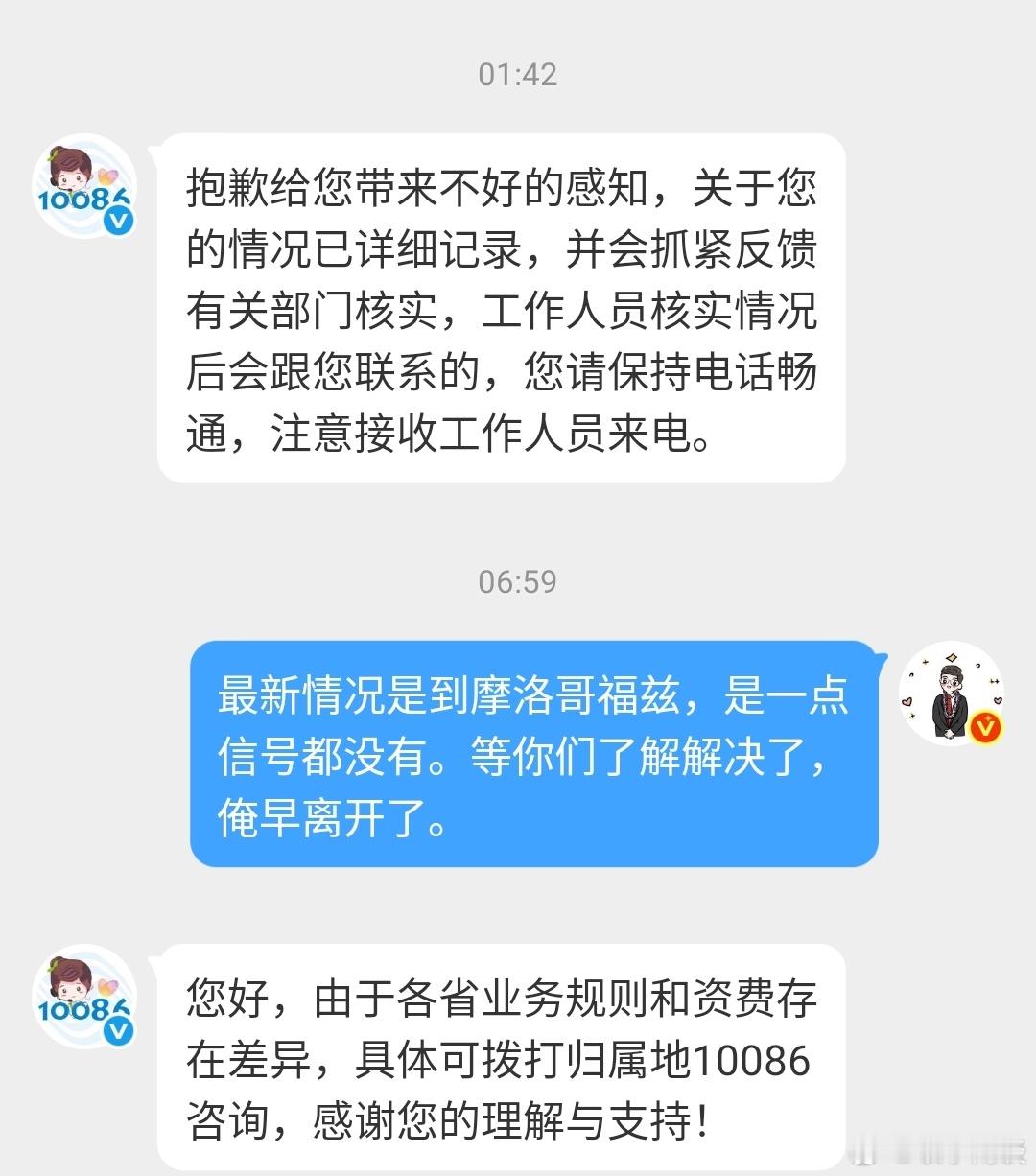This screenshot has height=1176, width=1036.
Task: Tap the blue V verification badge on 10086 avatar
Action: pos(117,223)
